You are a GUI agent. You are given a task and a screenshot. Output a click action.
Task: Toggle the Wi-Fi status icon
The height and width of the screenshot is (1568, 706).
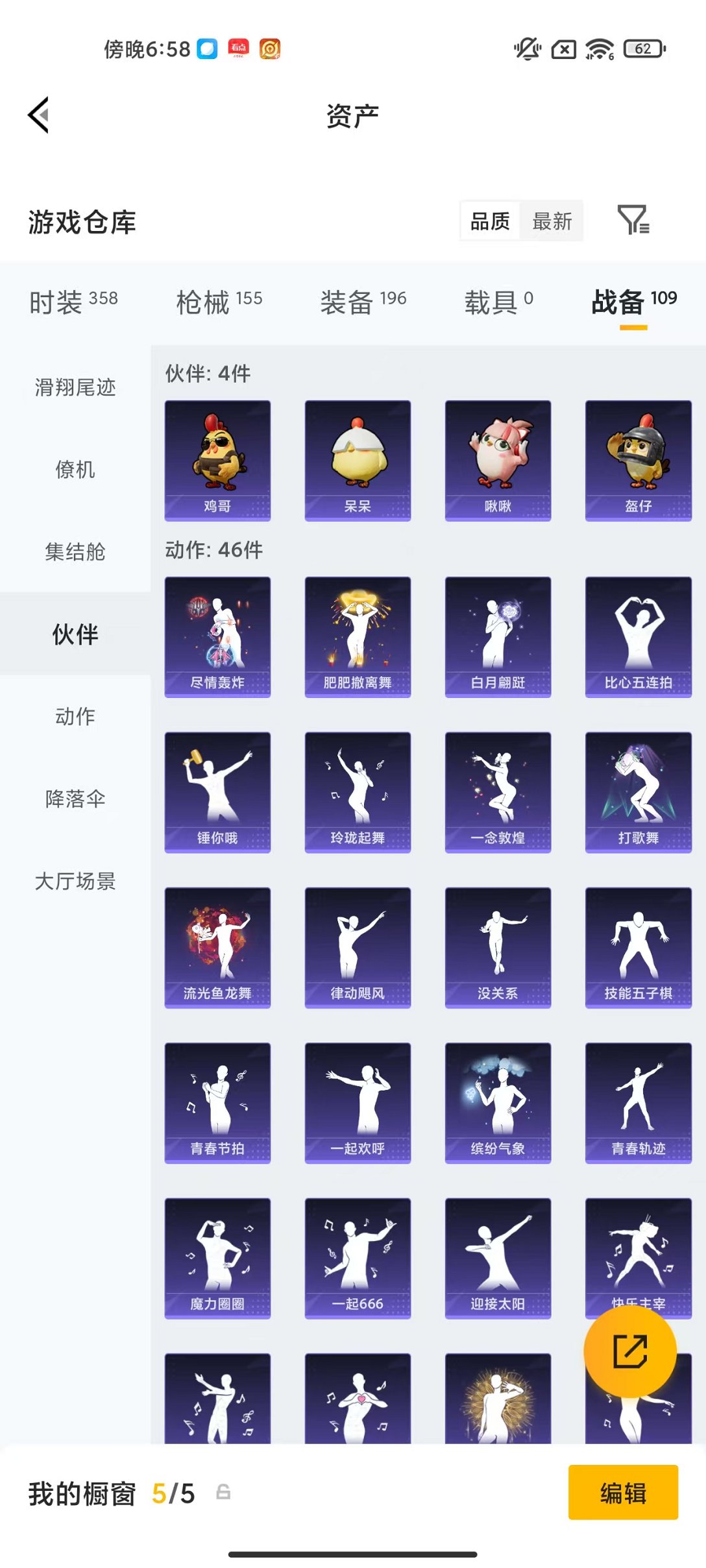(x=598, y=47)
